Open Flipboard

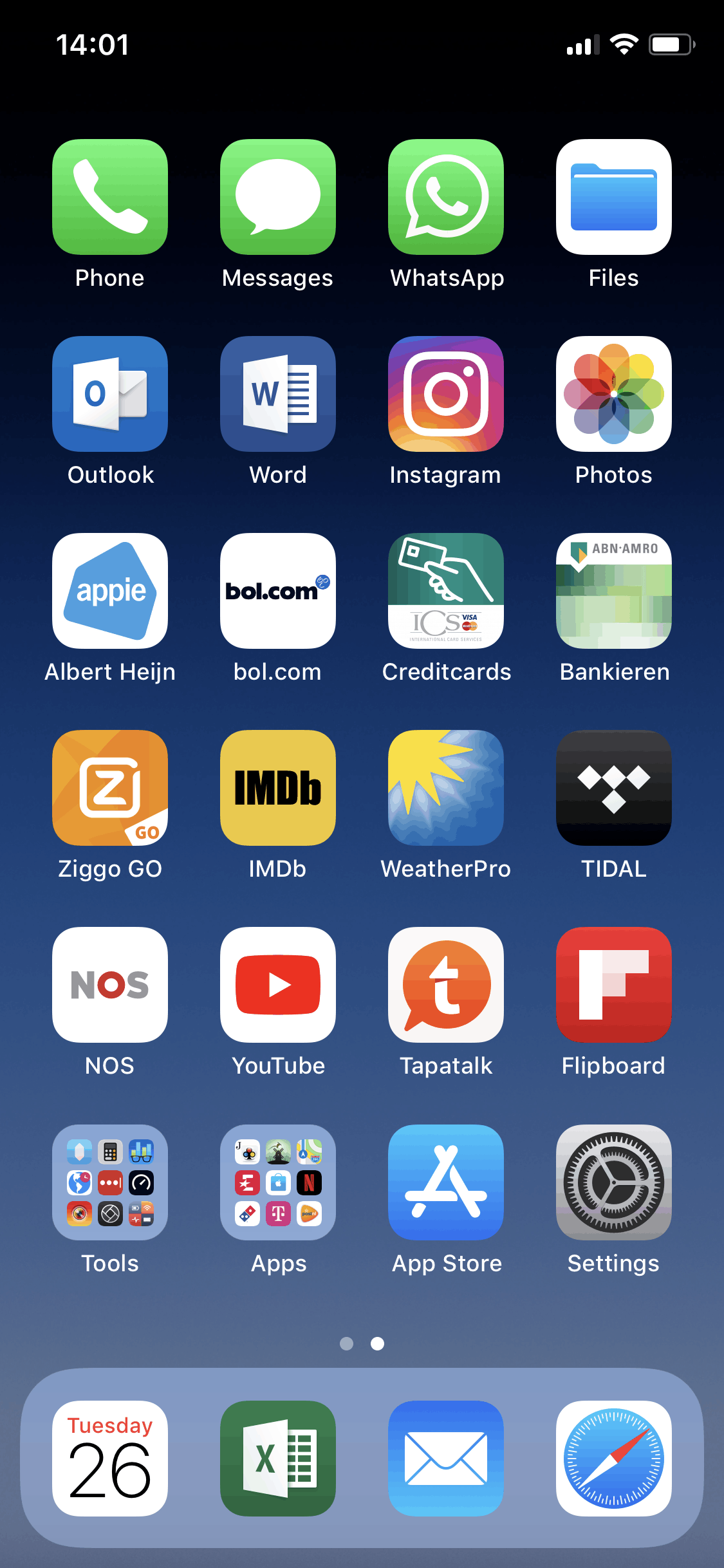pyautogui.click(x=613, y=985)
